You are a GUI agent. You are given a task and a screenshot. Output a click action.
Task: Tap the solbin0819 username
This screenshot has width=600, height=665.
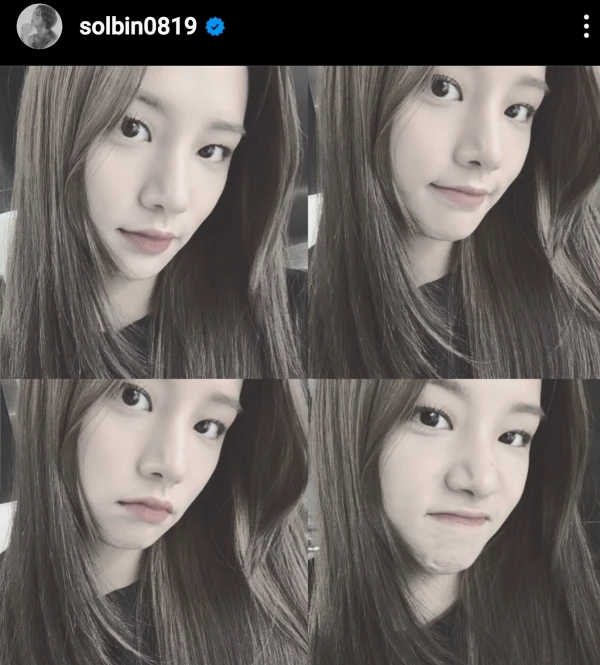click(x=138, y=27)
